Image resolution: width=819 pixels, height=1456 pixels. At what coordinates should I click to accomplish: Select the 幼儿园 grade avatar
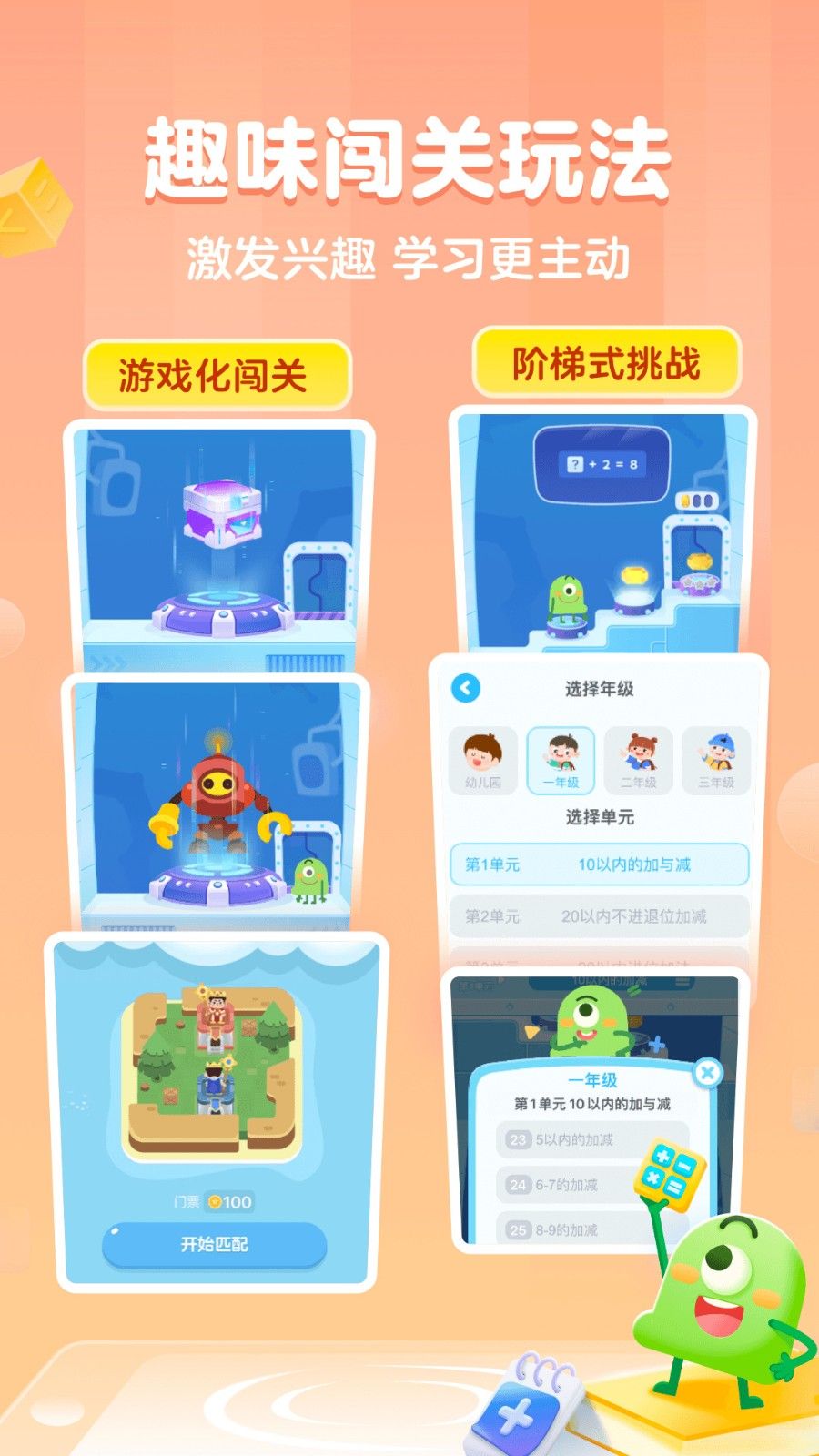(484, 758)
